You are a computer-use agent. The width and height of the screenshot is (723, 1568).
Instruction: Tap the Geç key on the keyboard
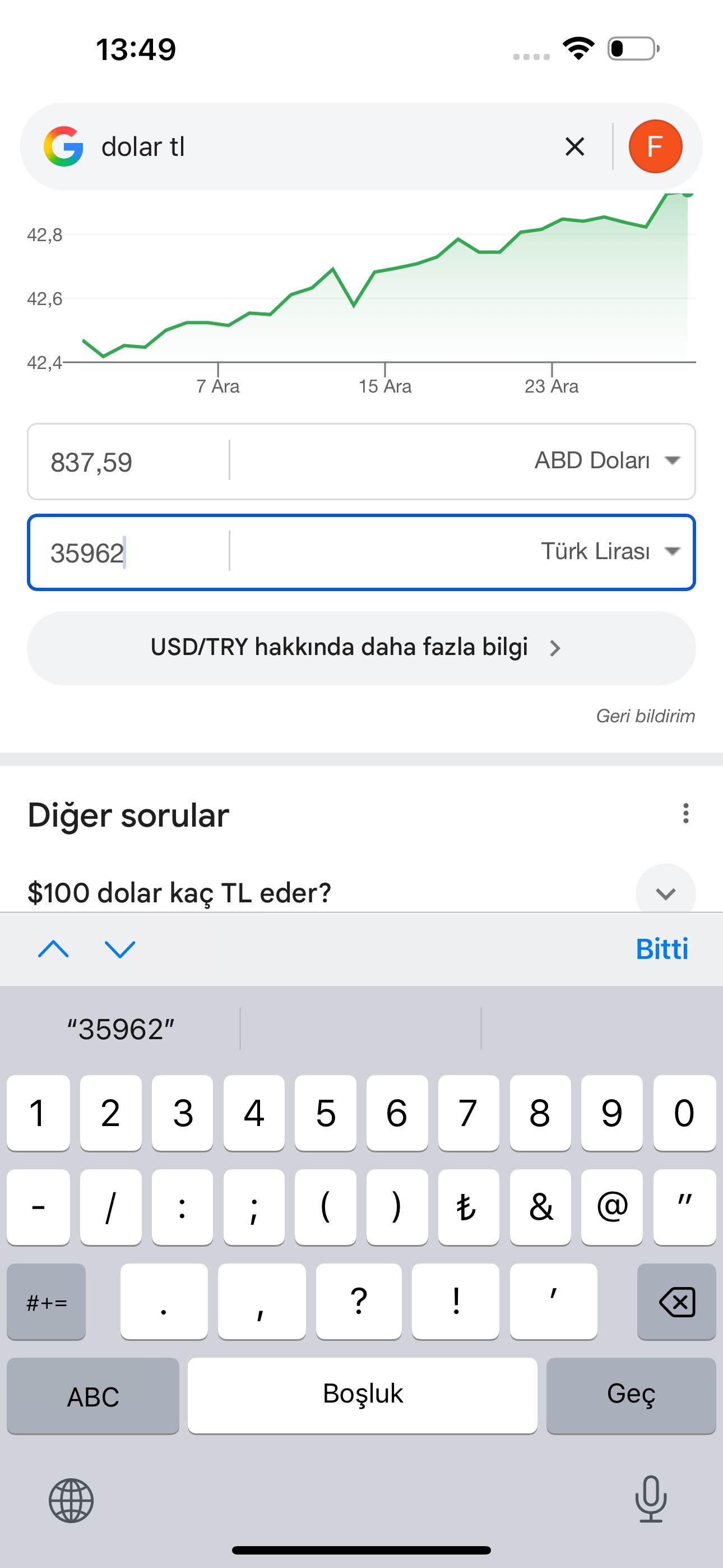[x=631, y=1395]
